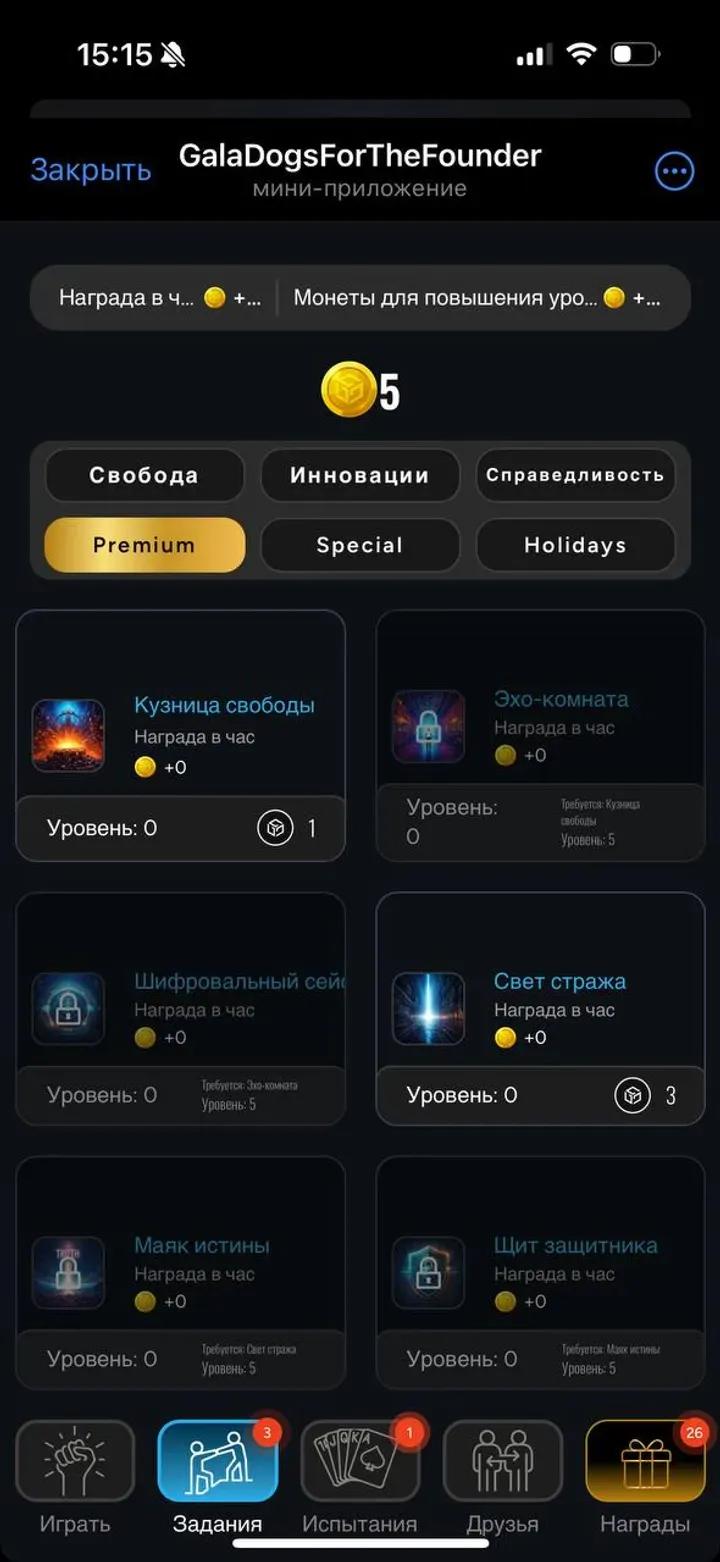Open the Свет стража card
Viewport: 720px width, 1562px height.
pyautogui.click(x=540, y=1009)
